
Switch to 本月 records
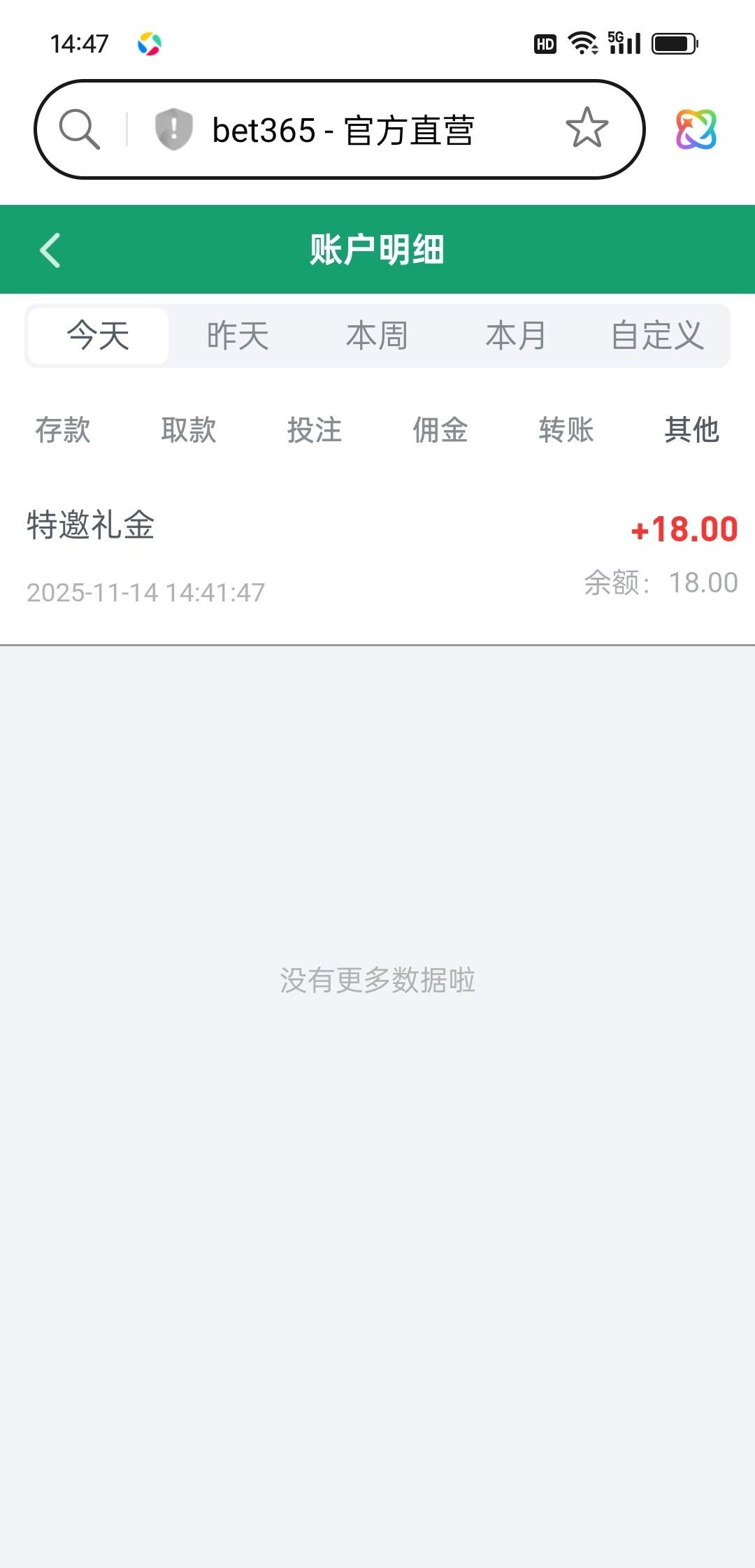tap(516, 336)
